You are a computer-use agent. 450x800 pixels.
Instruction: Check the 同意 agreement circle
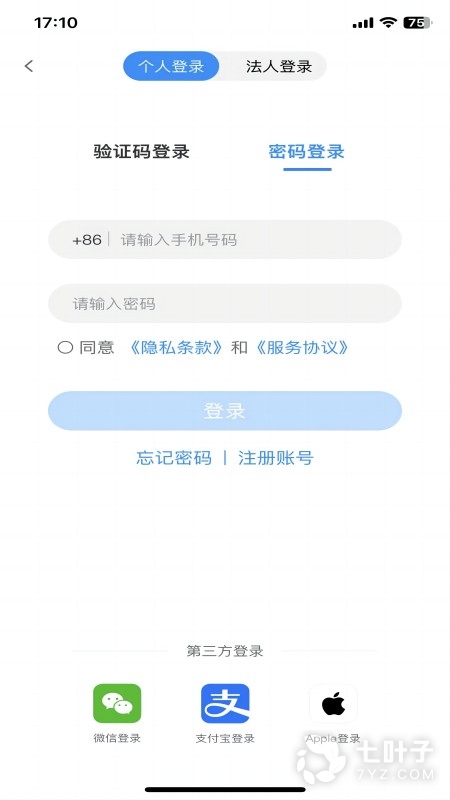point(65,348)
